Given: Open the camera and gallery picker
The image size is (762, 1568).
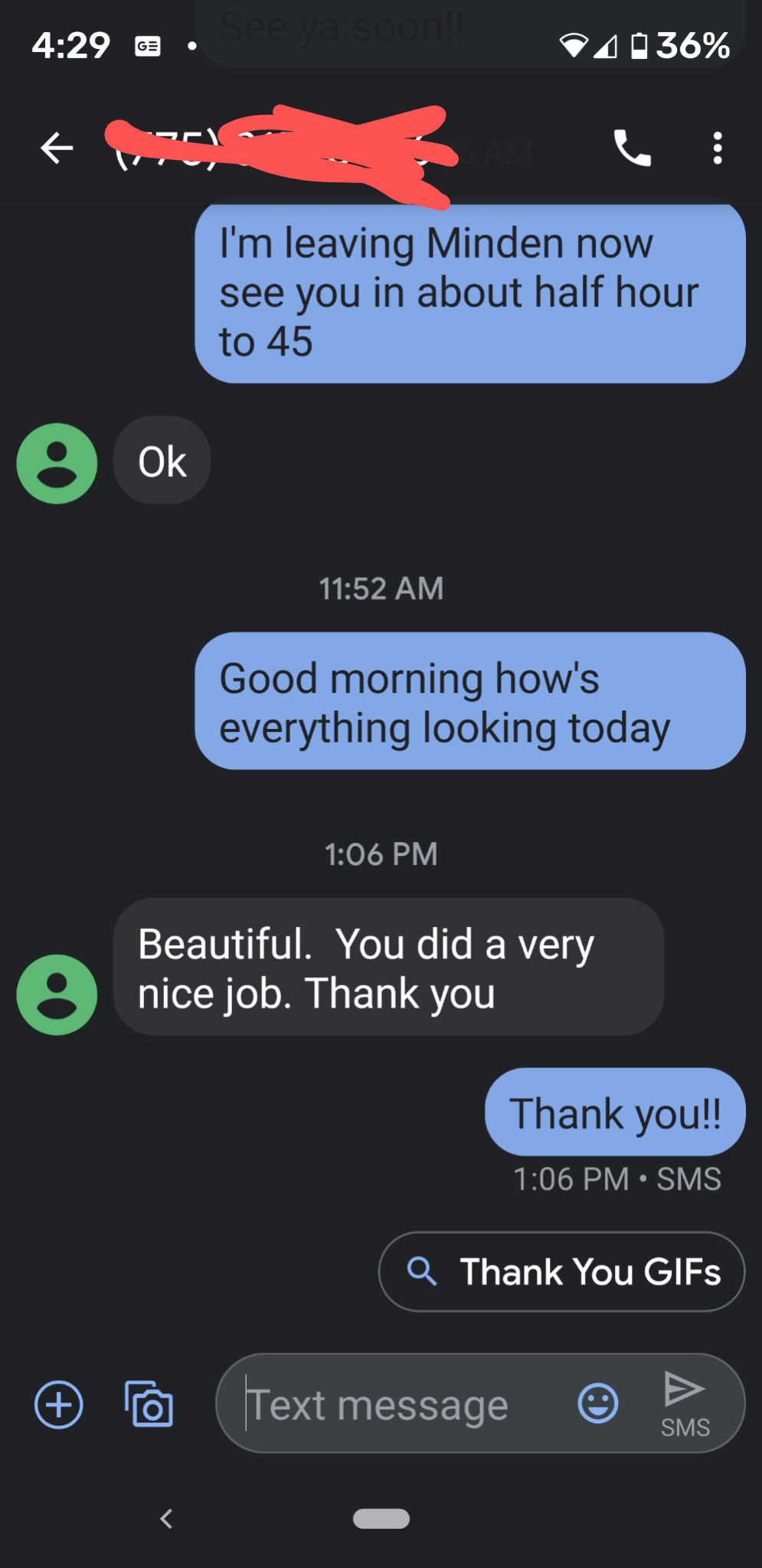Looking at the screenshot, I should point(149,1405).
